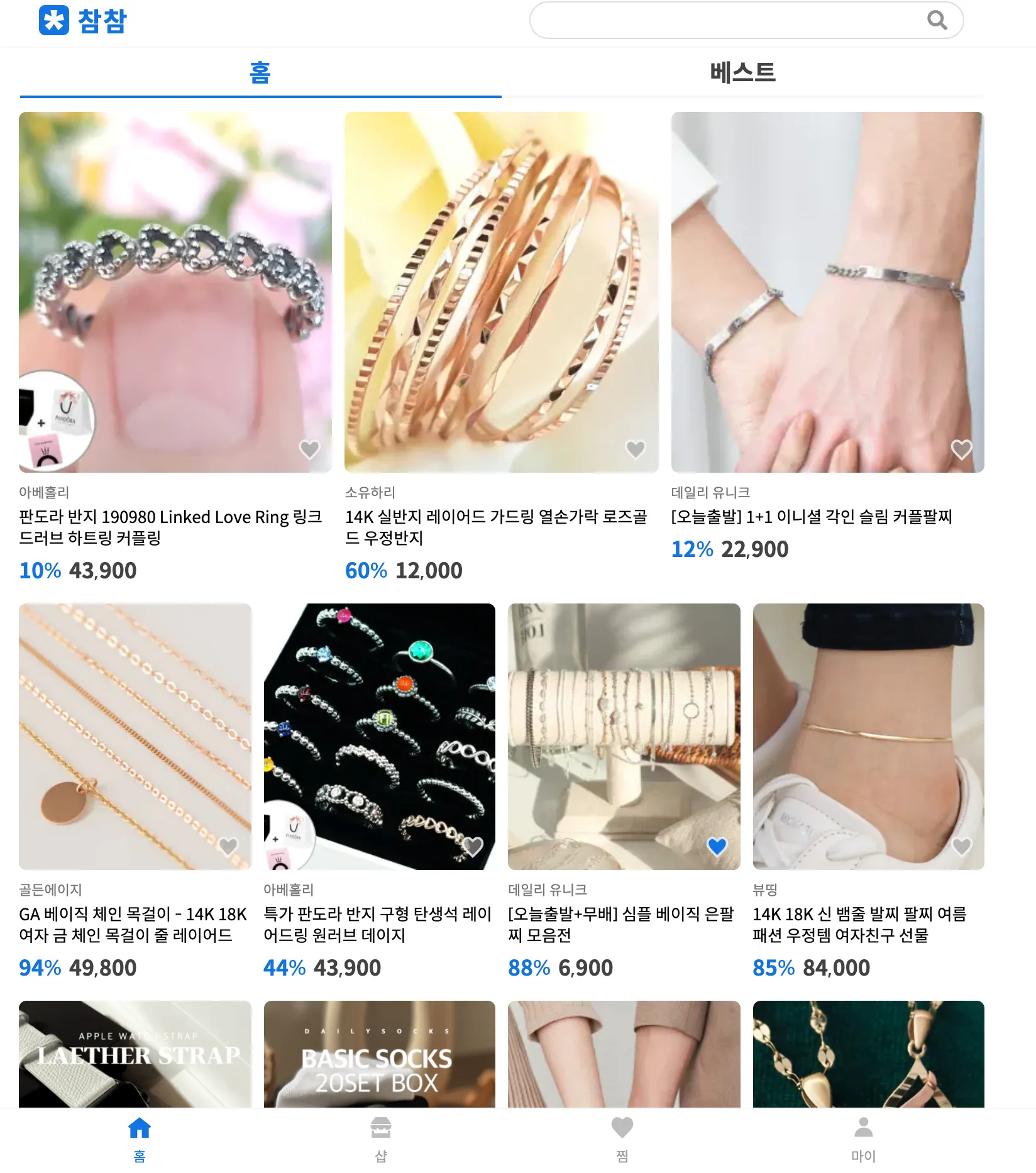Open the 이니셜 각인 슬림 커플팔찌 product
Viewport: 1036px width, 1173px height.
pos(827,292)
